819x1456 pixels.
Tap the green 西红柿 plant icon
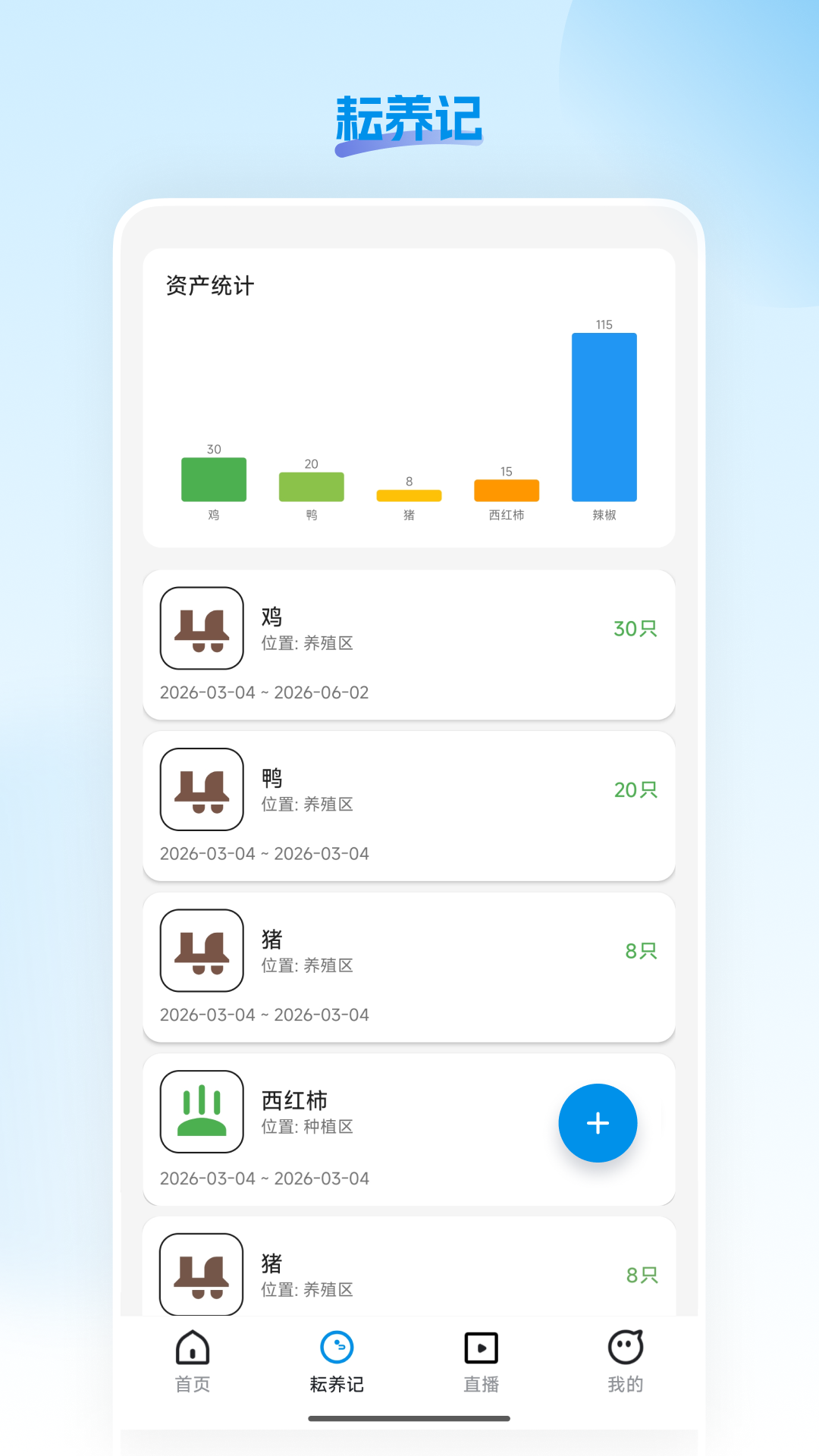[x=201, y=1111]
